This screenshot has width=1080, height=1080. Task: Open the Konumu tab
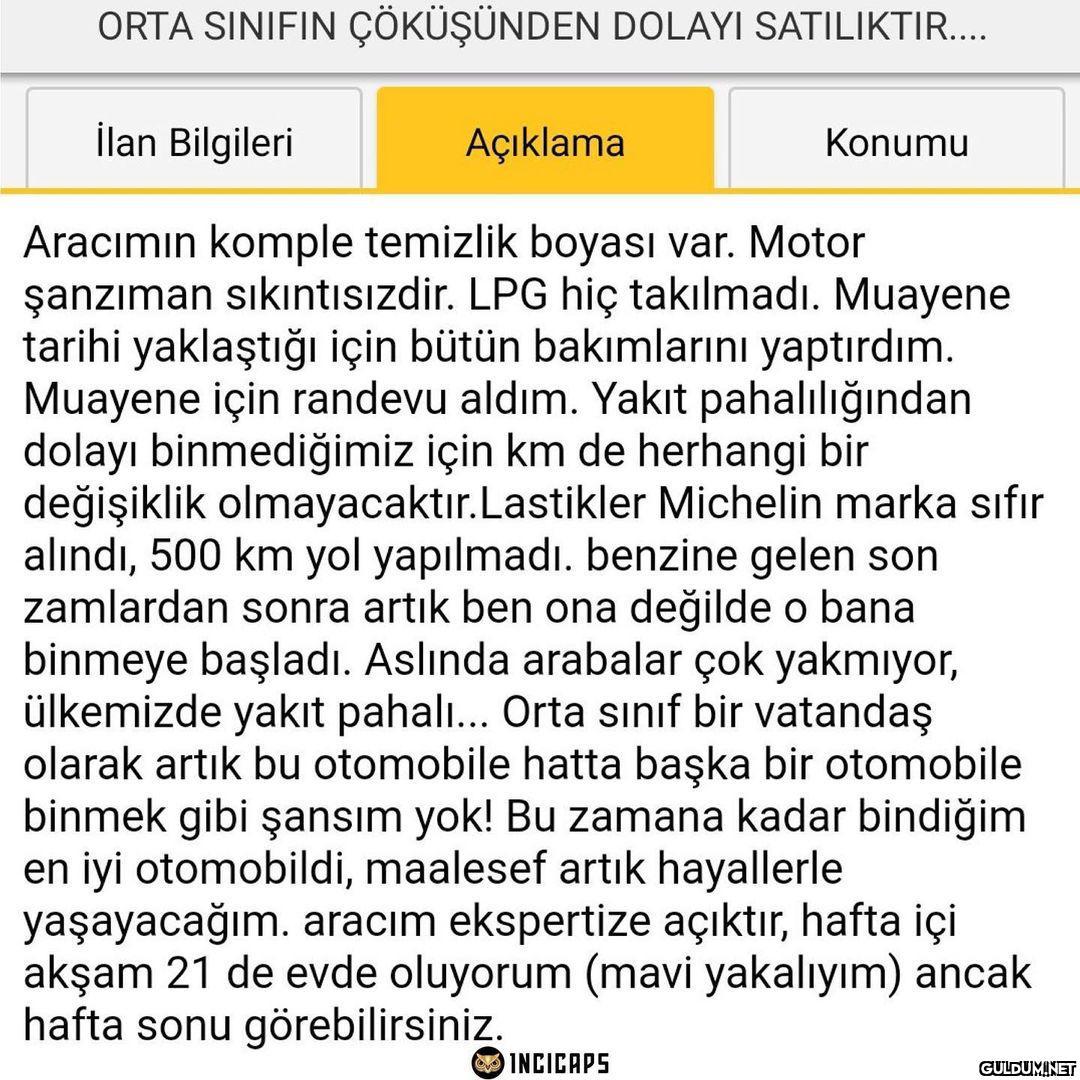pyautogui.click(x=896, y=141)
